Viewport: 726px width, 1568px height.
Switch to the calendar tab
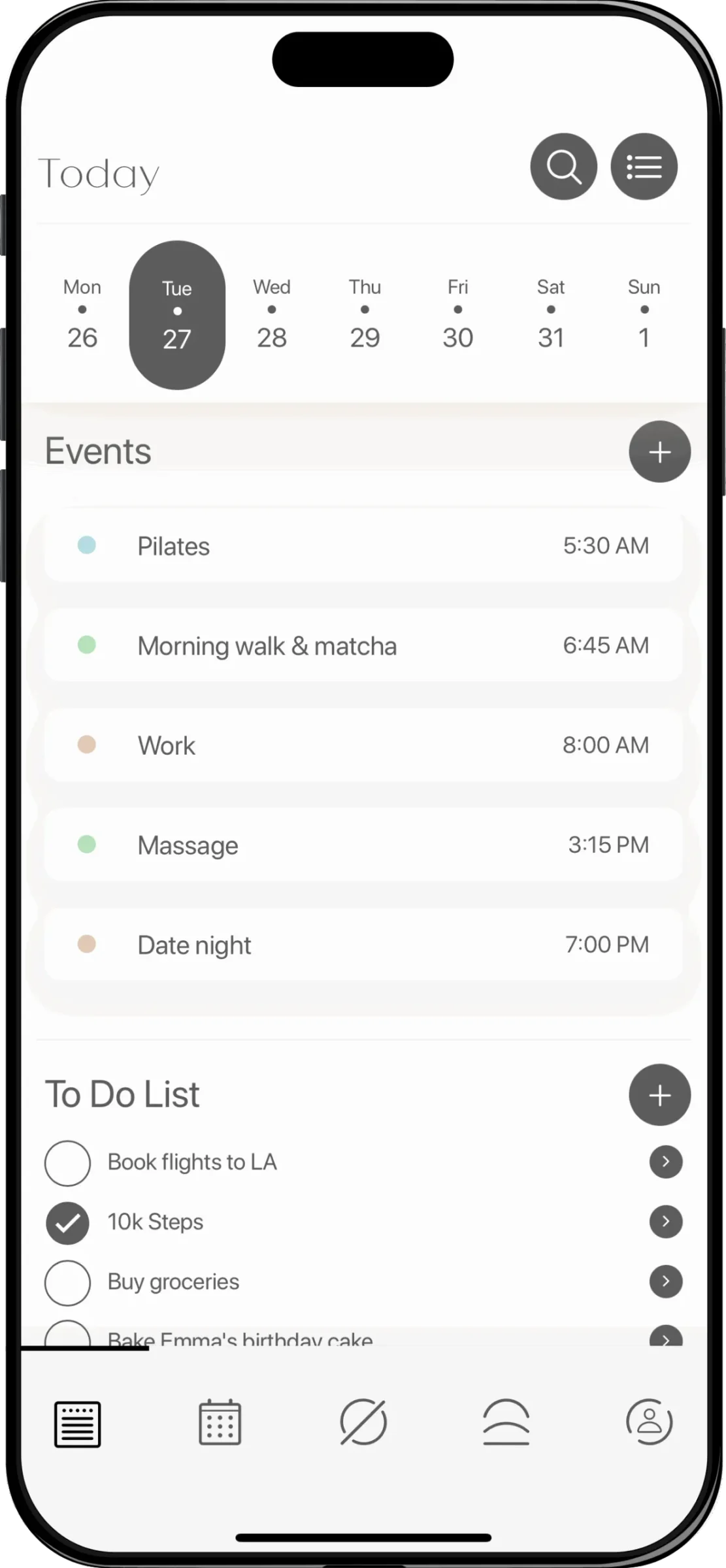[220, 1422]
